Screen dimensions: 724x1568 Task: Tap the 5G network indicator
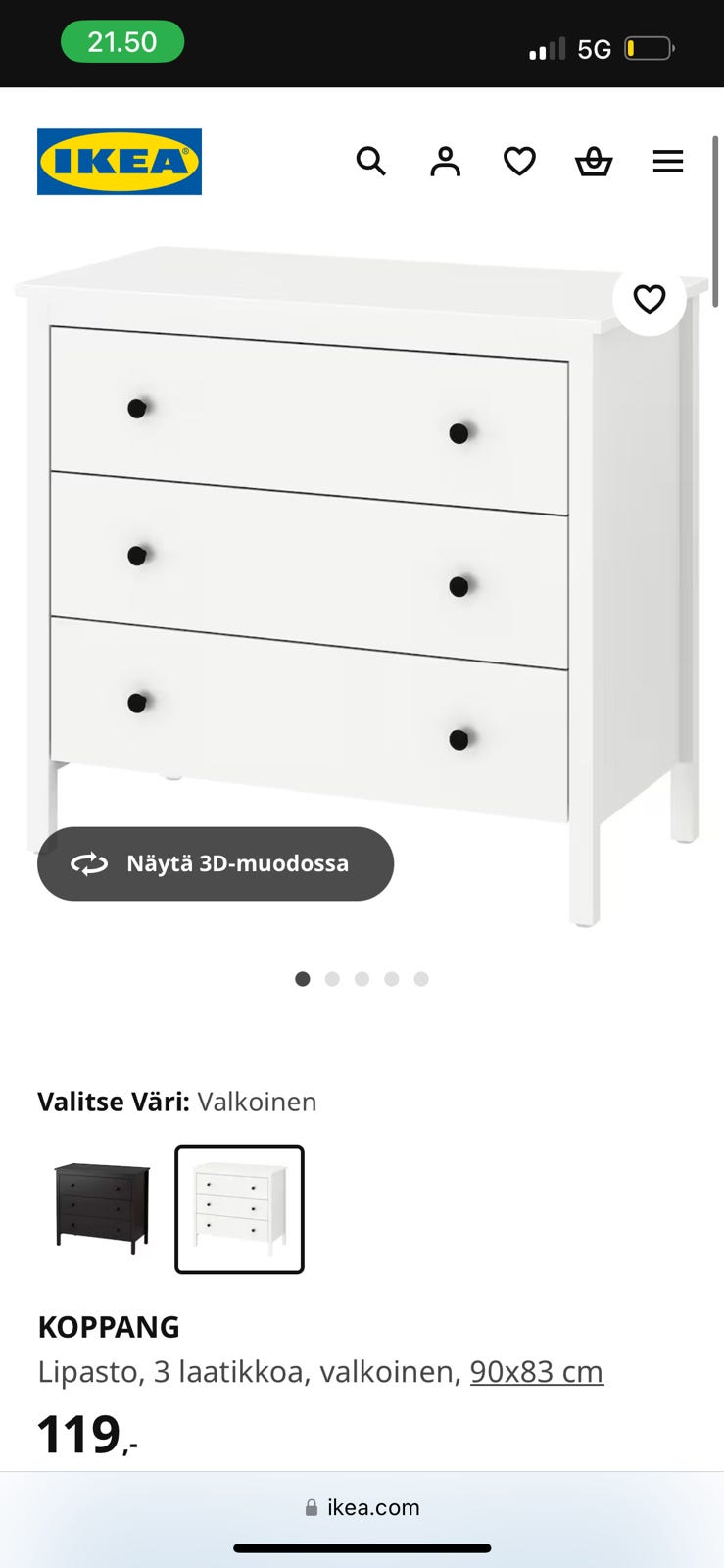pos(597,47)
